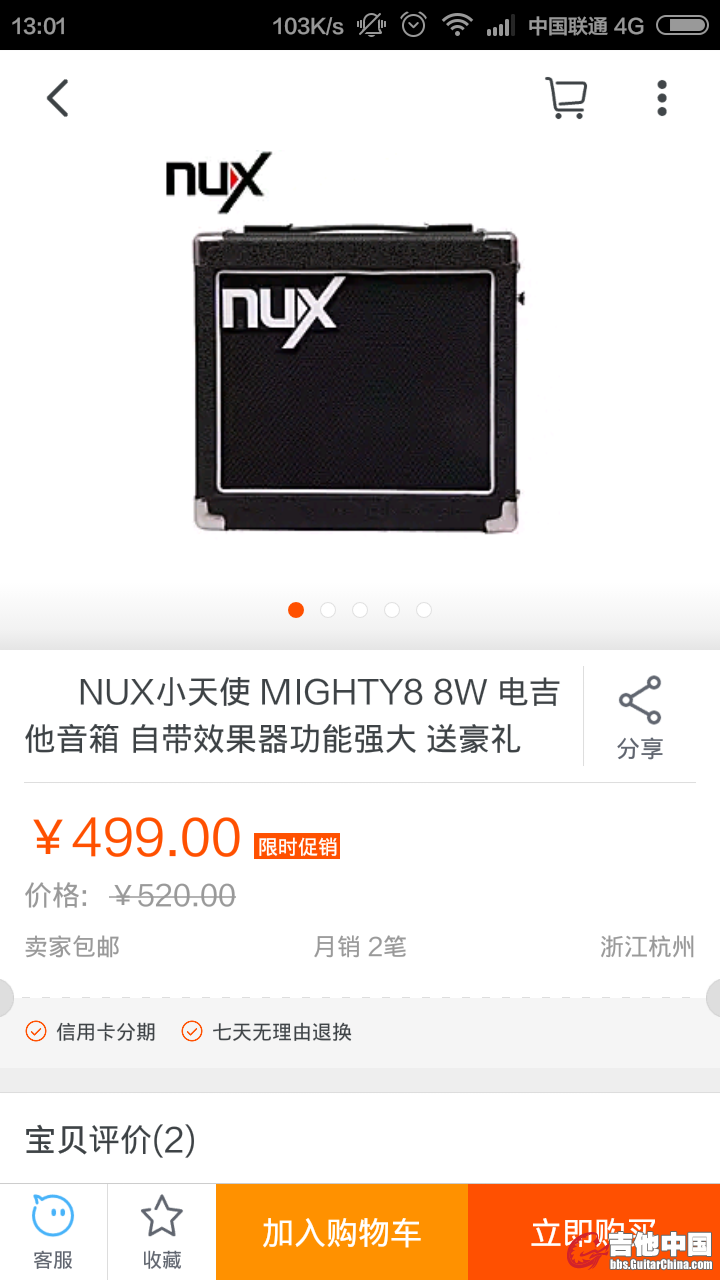Add to cart with 加入购物车
This screenshot has height=1280, width=720.
342,1232
